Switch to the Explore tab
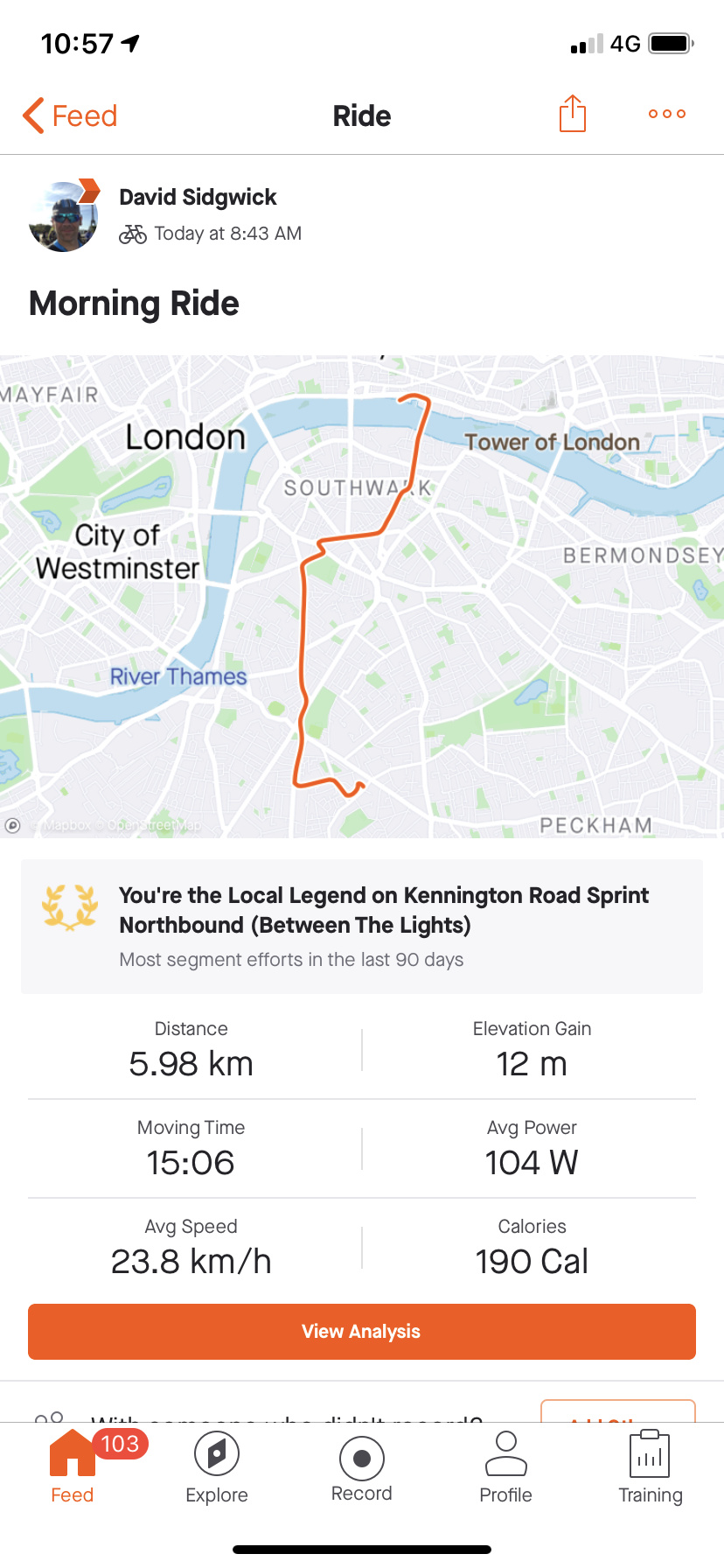Viewport: 724px width, 1568px height. pos(217,1466)
